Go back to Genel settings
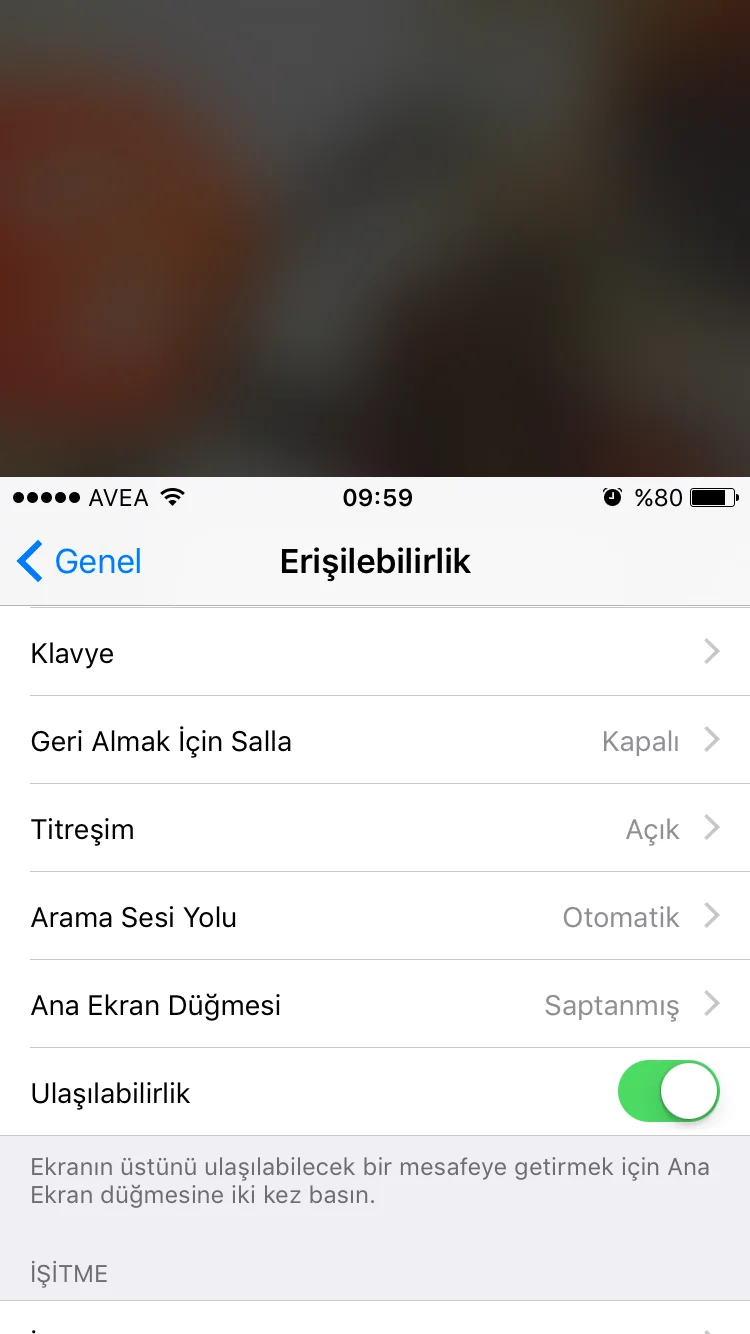750x1334 pixels. tap(80, 562)
